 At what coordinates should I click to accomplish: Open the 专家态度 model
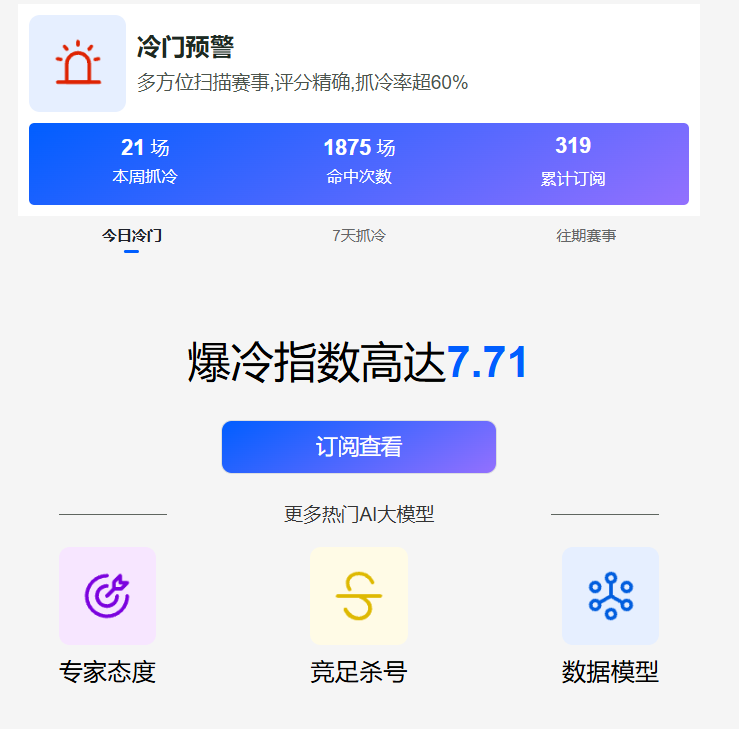click(107, 615)
